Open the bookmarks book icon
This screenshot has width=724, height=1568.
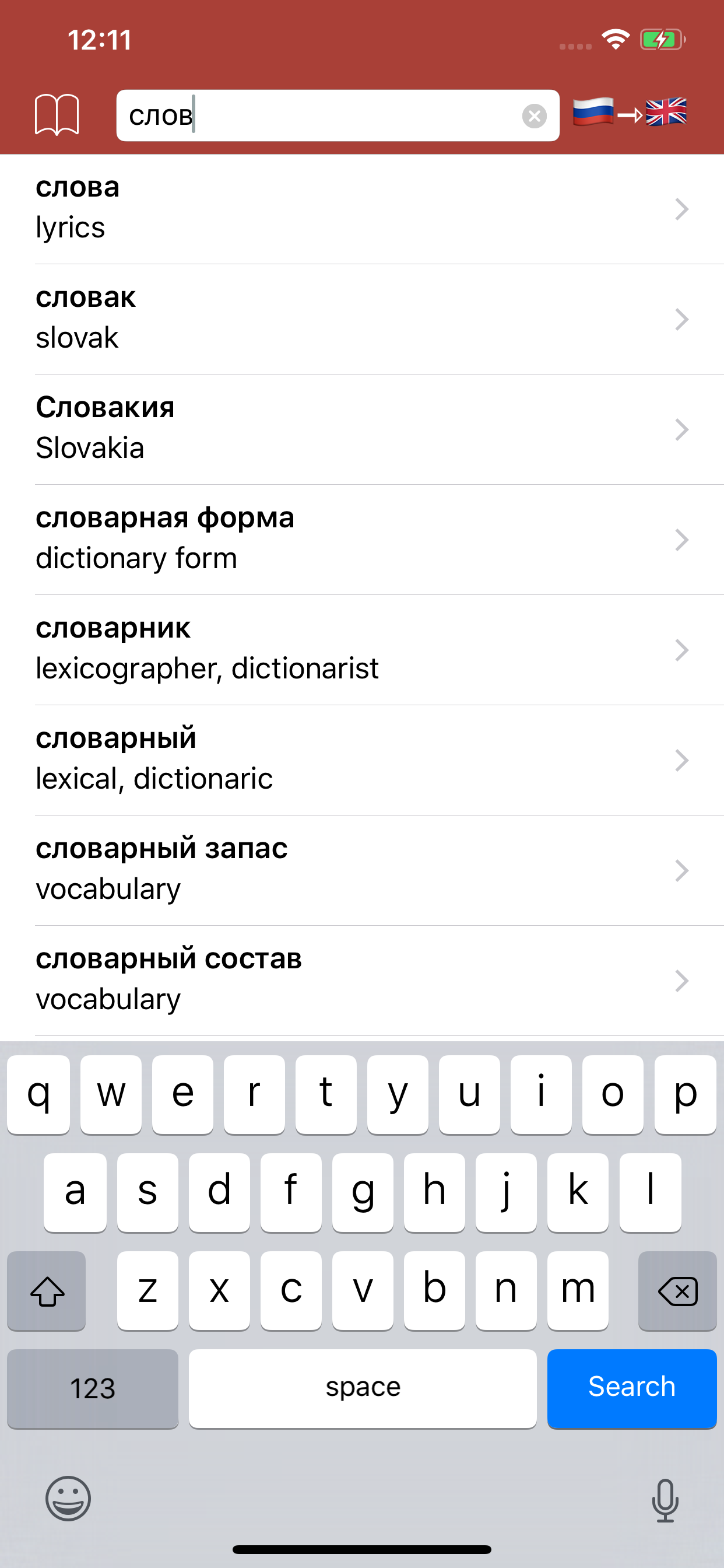pos(58,113)
